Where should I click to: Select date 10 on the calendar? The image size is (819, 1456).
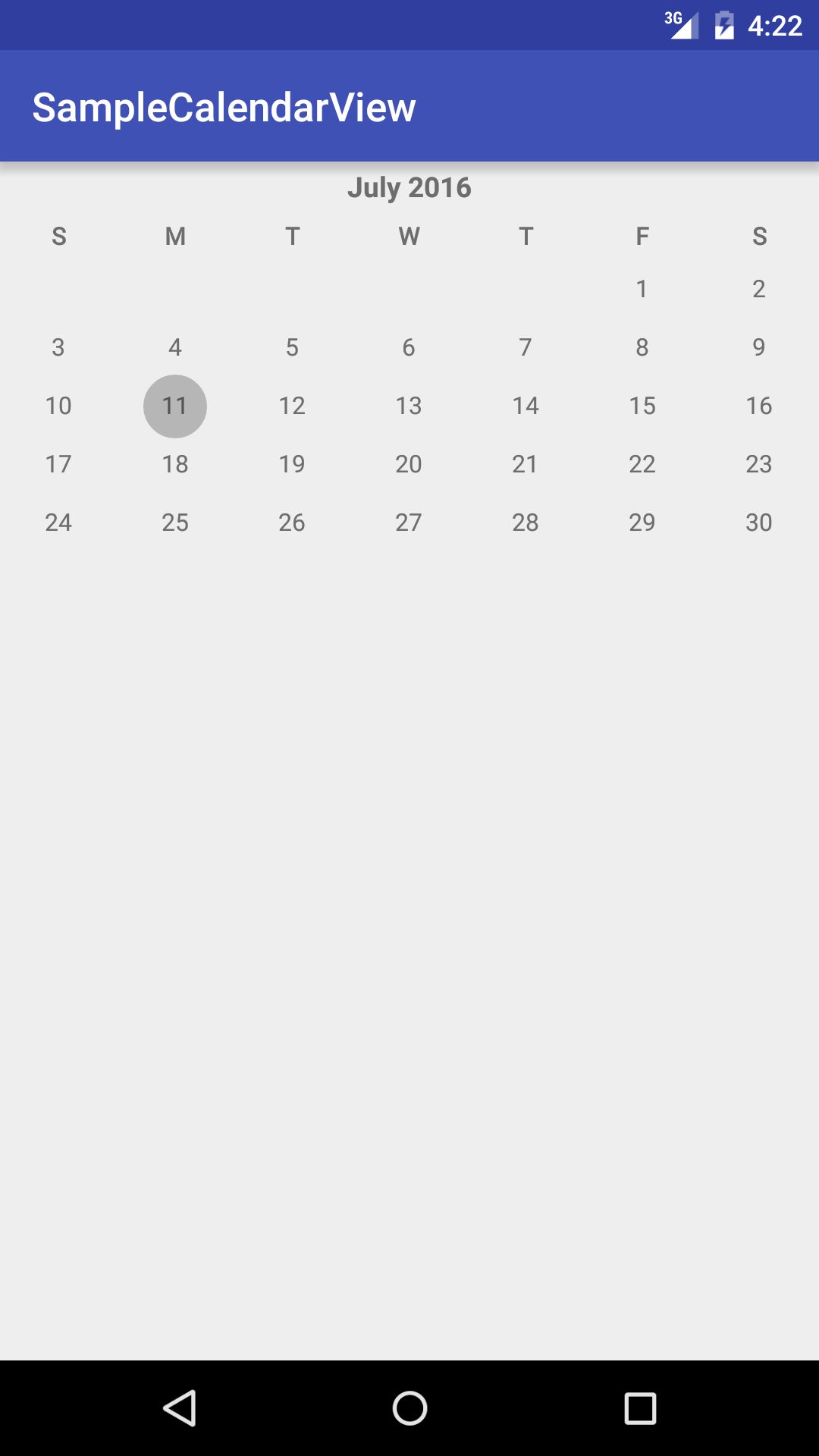tap(58, 406)
